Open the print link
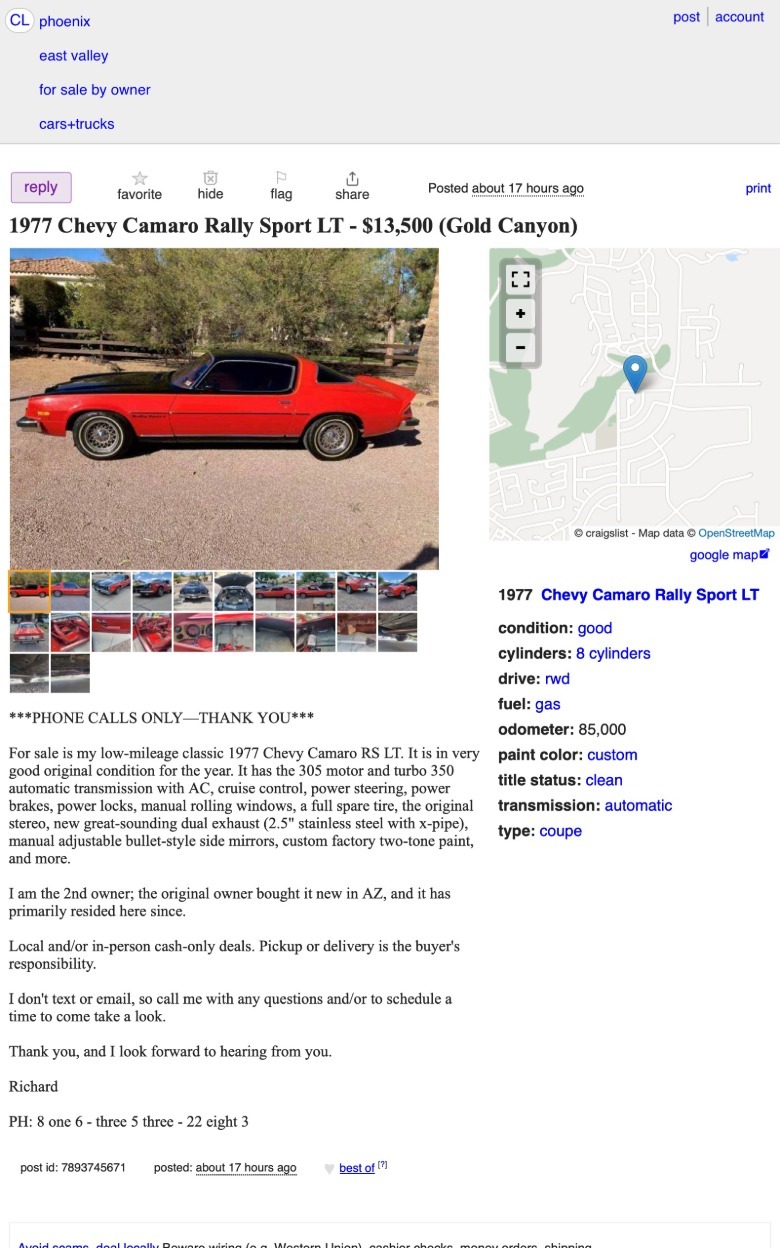 pos(758,188)
